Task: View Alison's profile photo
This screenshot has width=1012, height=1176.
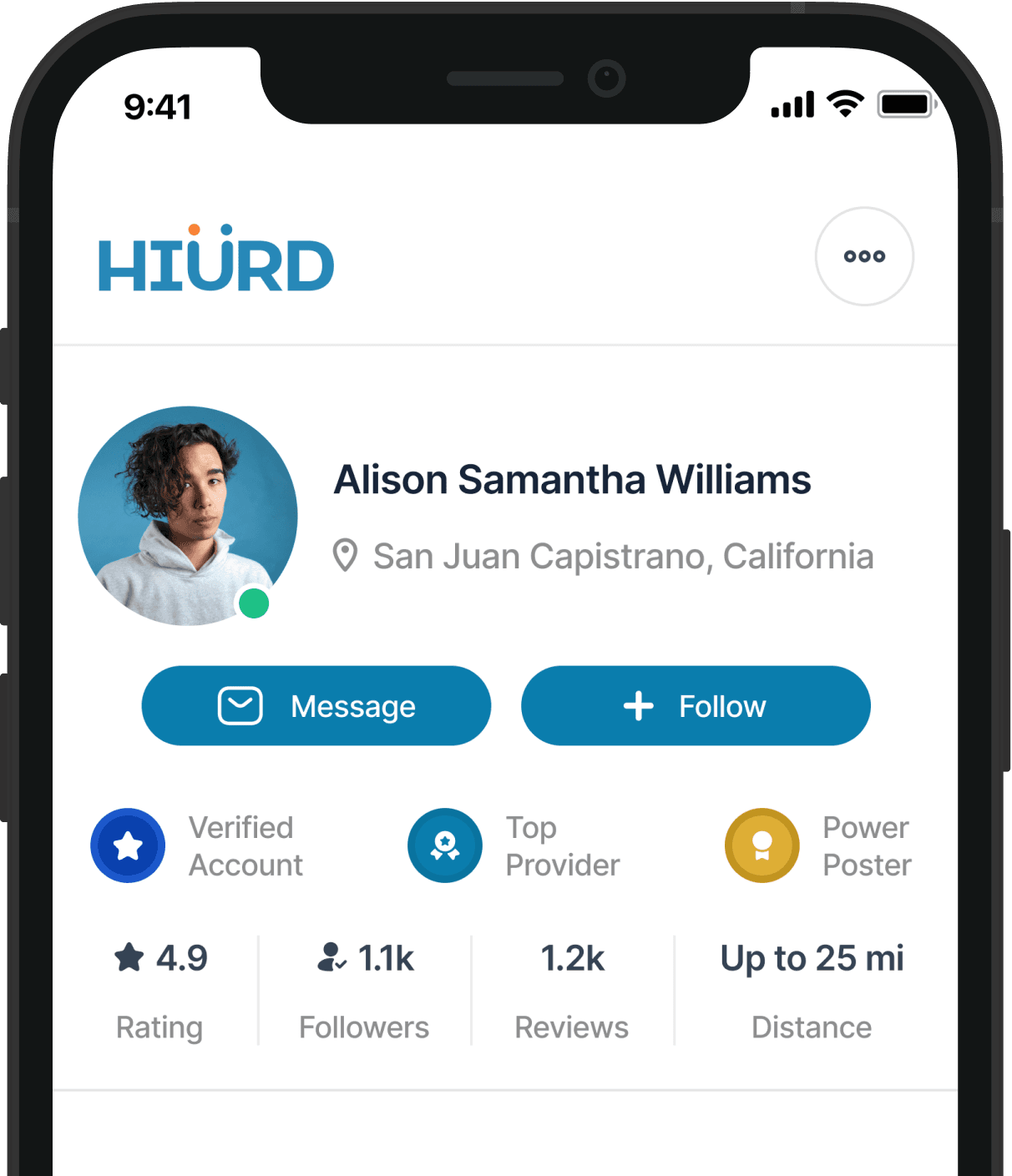Action: tap(188, 516)
